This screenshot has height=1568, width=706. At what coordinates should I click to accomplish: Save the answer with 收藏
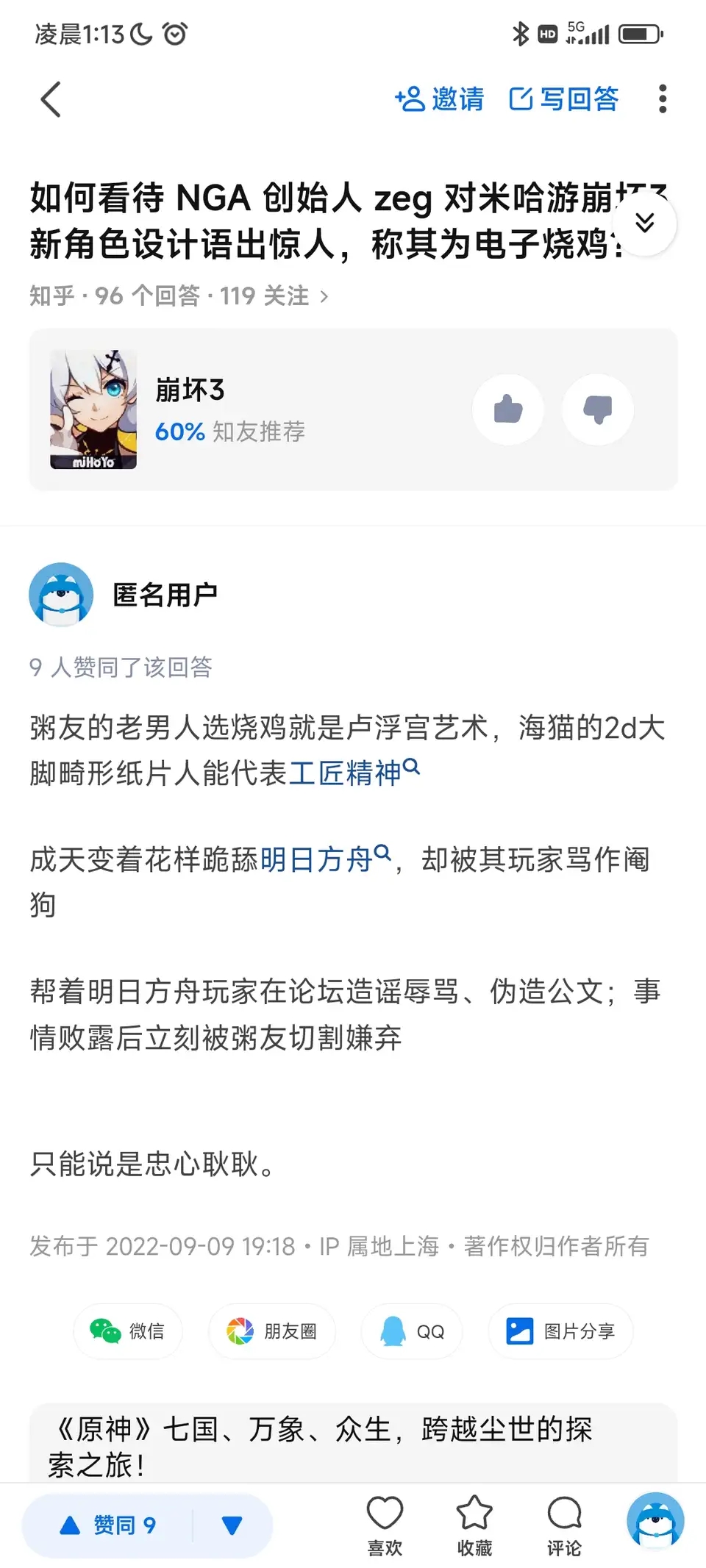pyautogui.click(x=474, y=1525)
